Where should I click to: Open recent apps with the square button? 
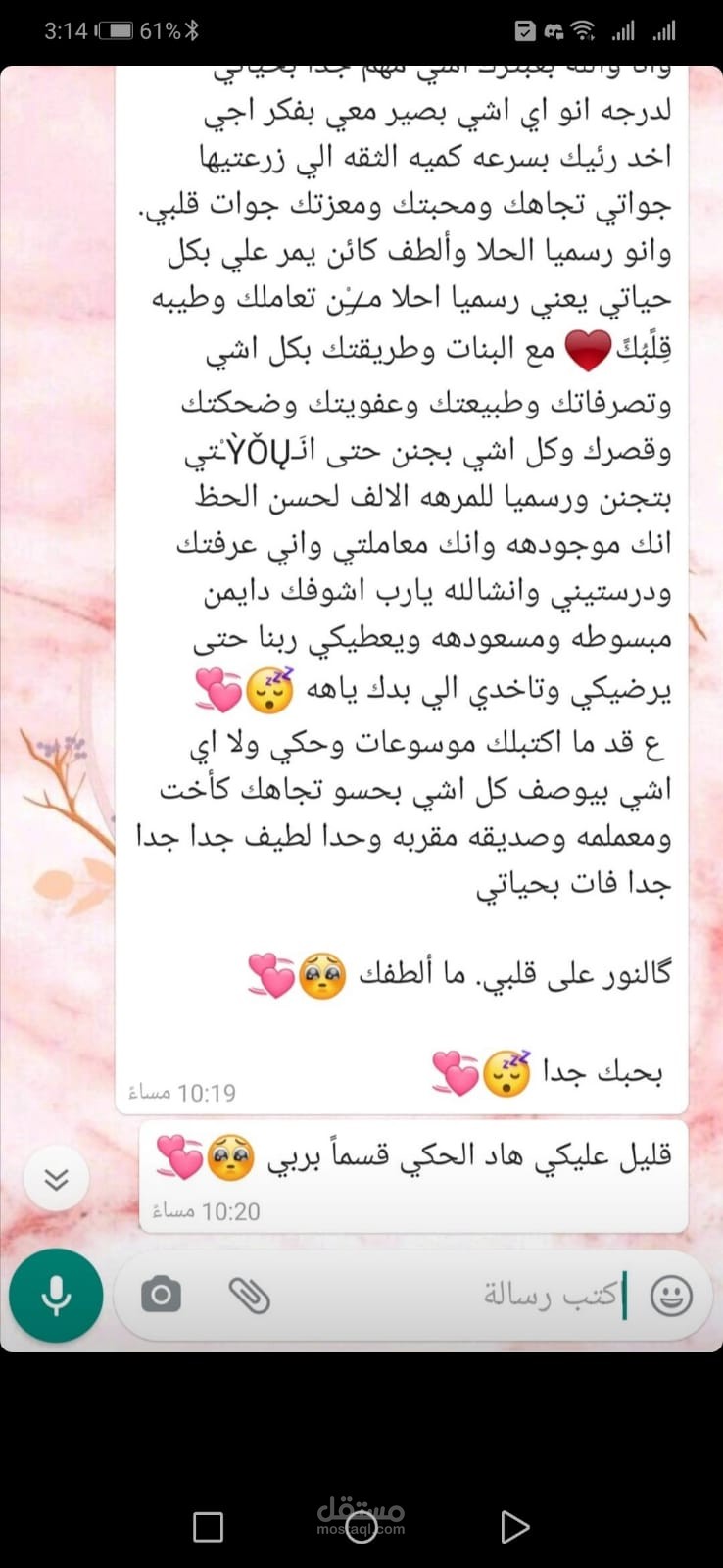208,1526
